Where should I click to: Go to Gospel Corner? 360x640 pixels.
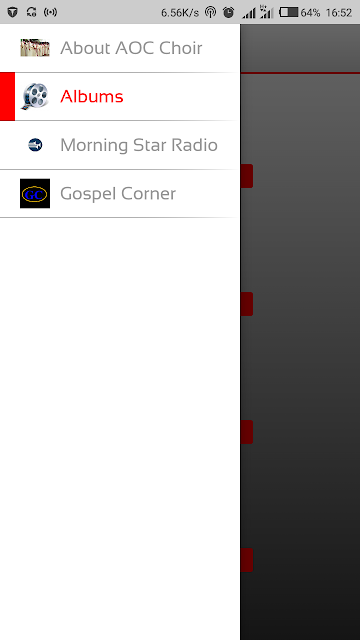pyautogui.click(x=120, y=193)
